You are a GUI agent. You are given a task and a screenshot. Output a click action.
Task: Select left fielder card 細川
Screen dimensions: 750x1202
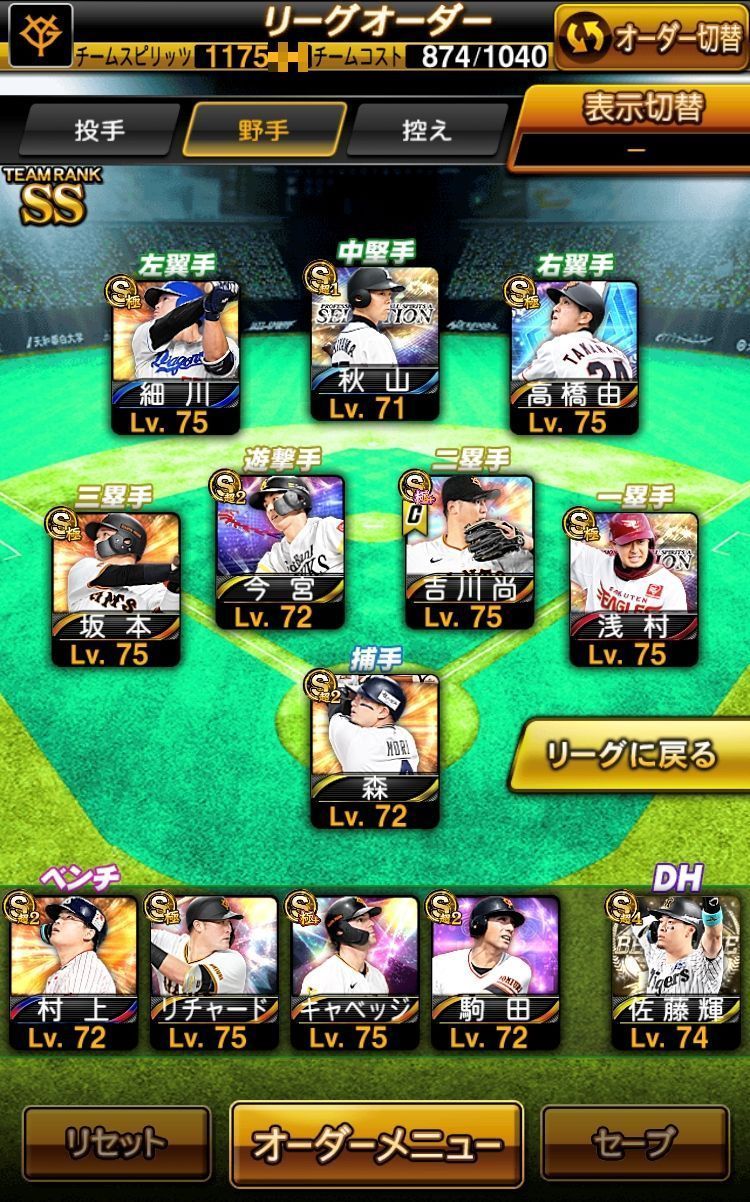pyautogui.click(x=175, y=357)
